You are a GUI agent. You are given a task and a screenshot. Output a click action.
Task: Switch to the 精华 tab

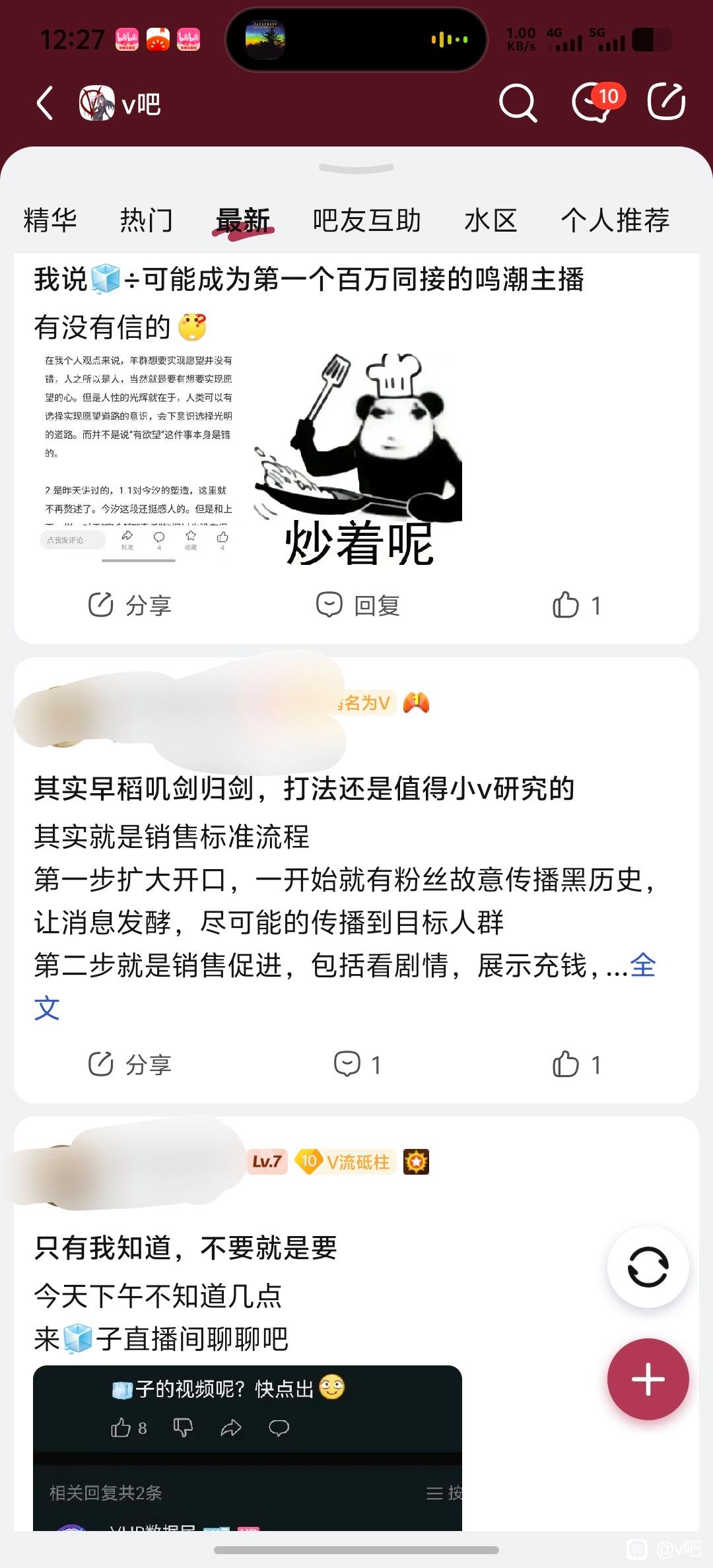[50, 220]
